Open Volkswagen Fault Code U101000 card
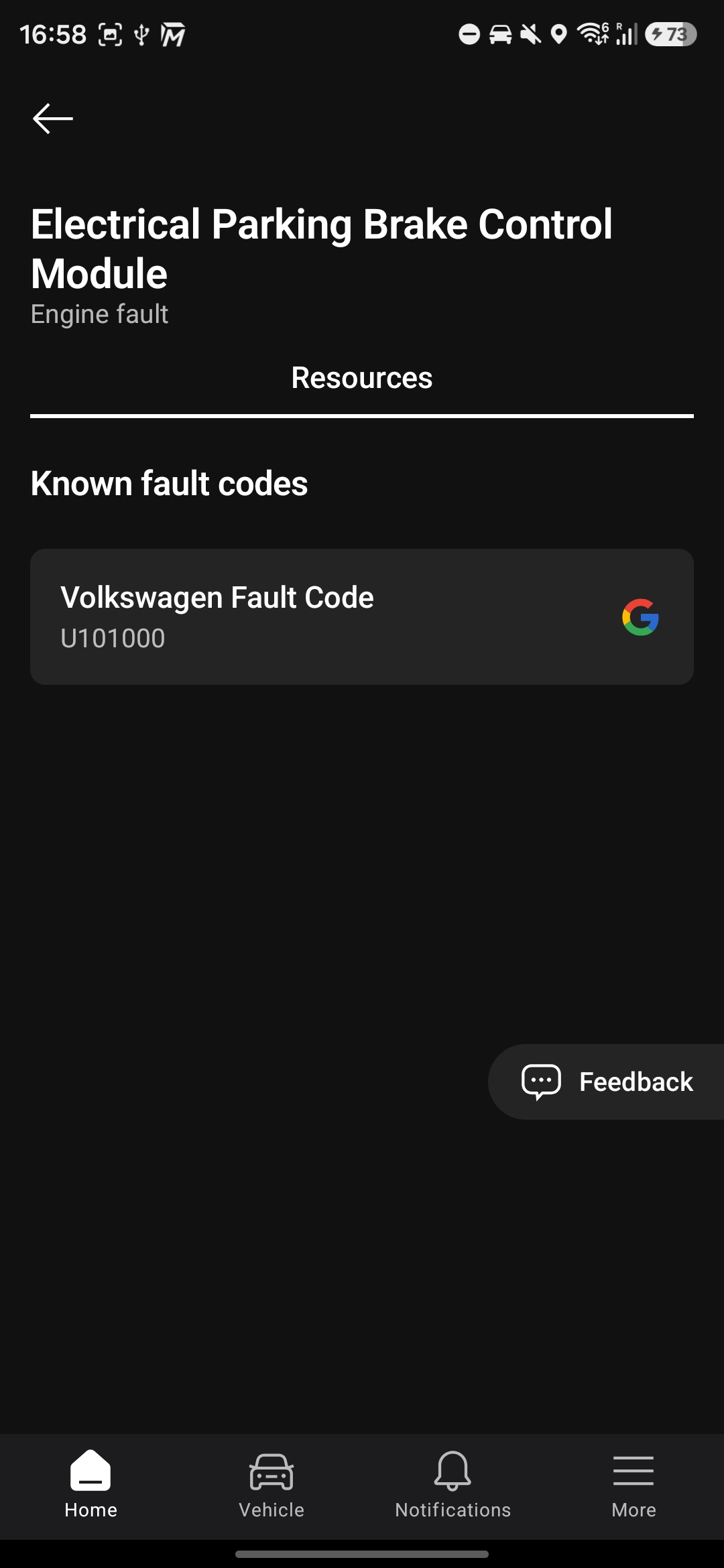Viewport: 724px width, 1568px height. (x=362, y=616)
